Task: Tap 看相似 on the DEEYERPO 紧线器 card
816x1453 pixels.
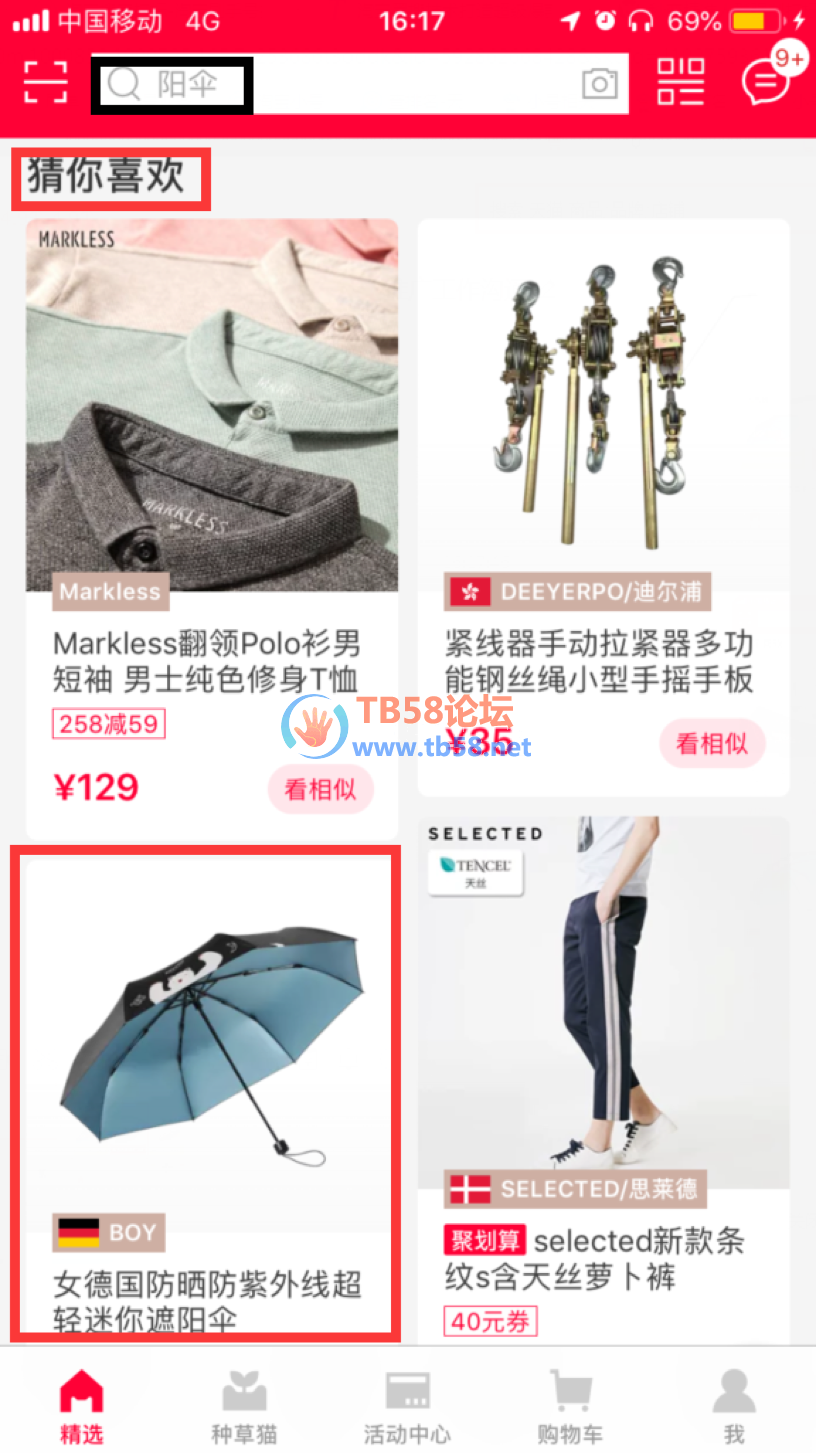Action: pyautogui.click(x=711, y=744)
